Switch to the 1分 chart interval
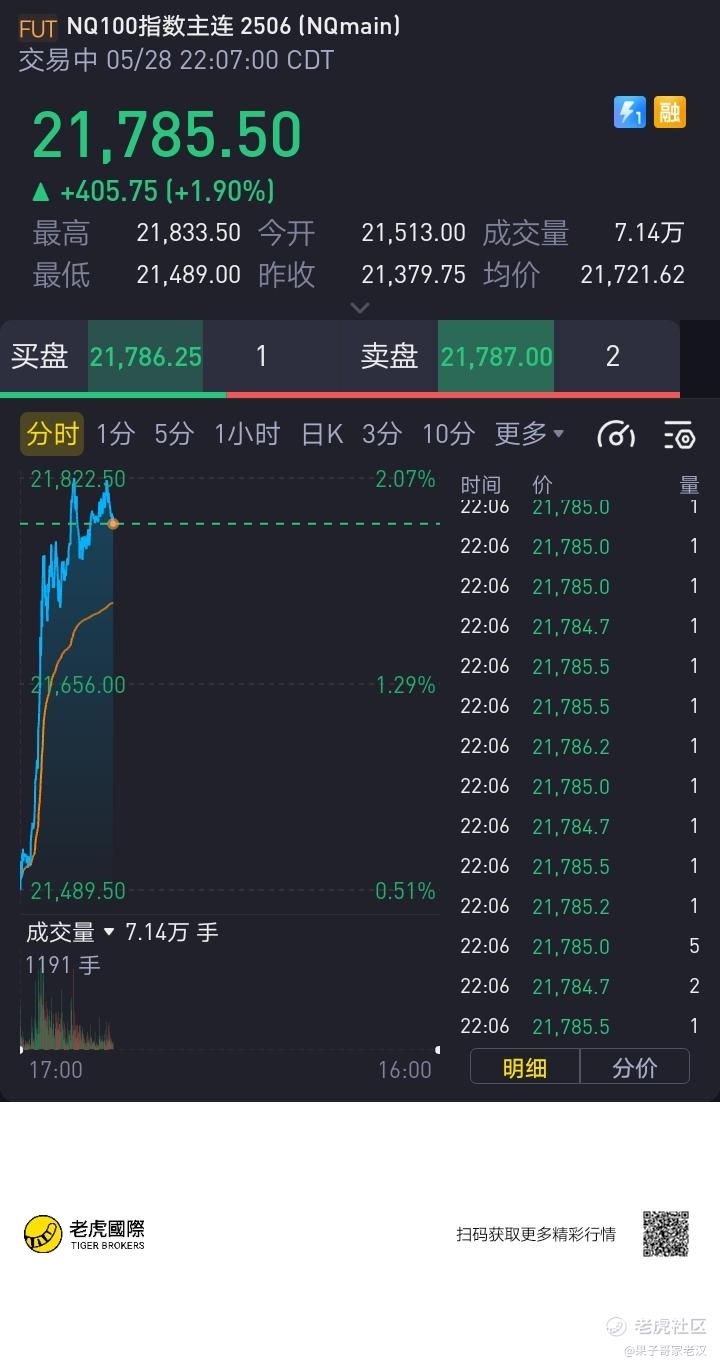Screen dimensions: 720x1367 click(x=115, y=434)
